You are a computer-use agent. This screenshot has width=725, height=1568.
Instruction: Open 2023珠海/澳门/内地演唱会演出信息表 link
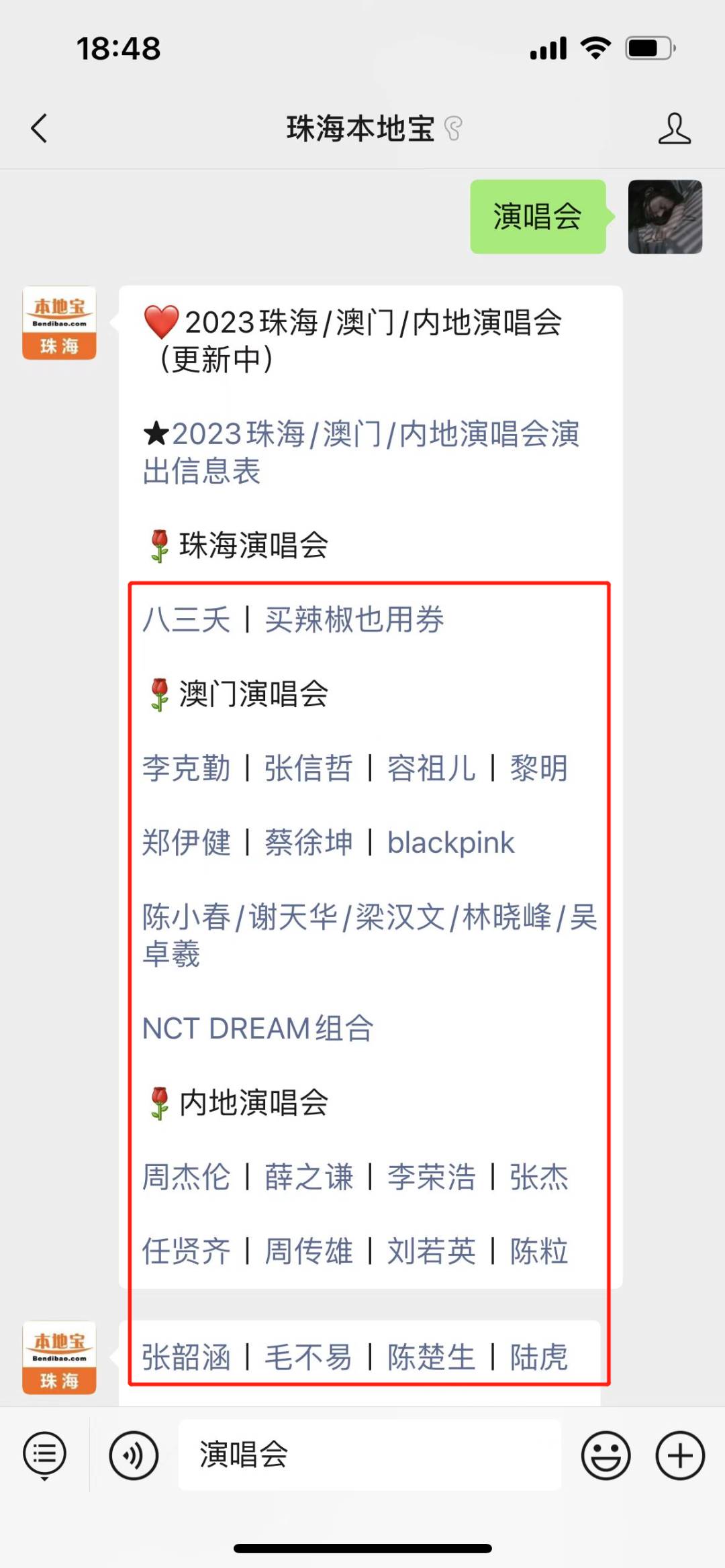360,452
